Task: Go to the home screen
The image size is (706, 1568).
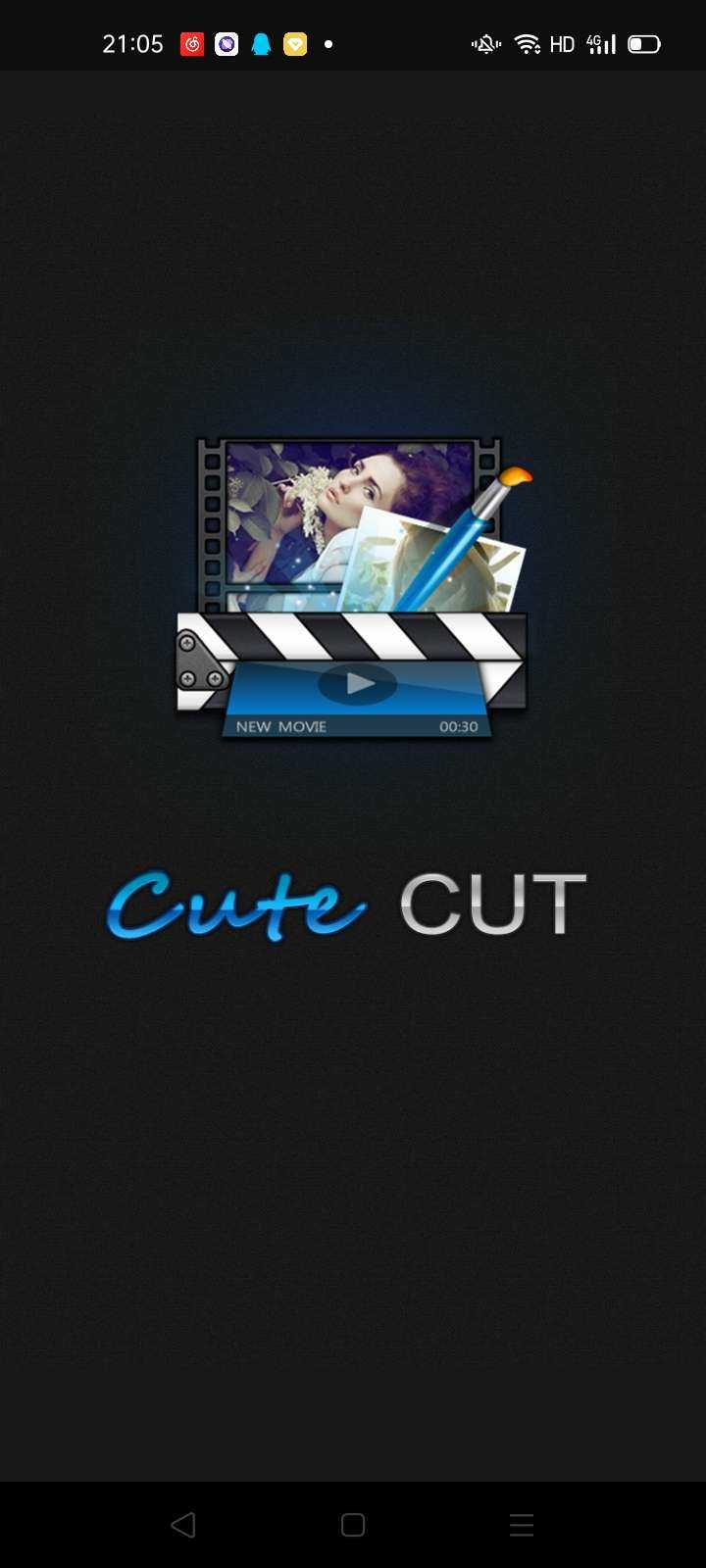Action: click(353, 1525)
